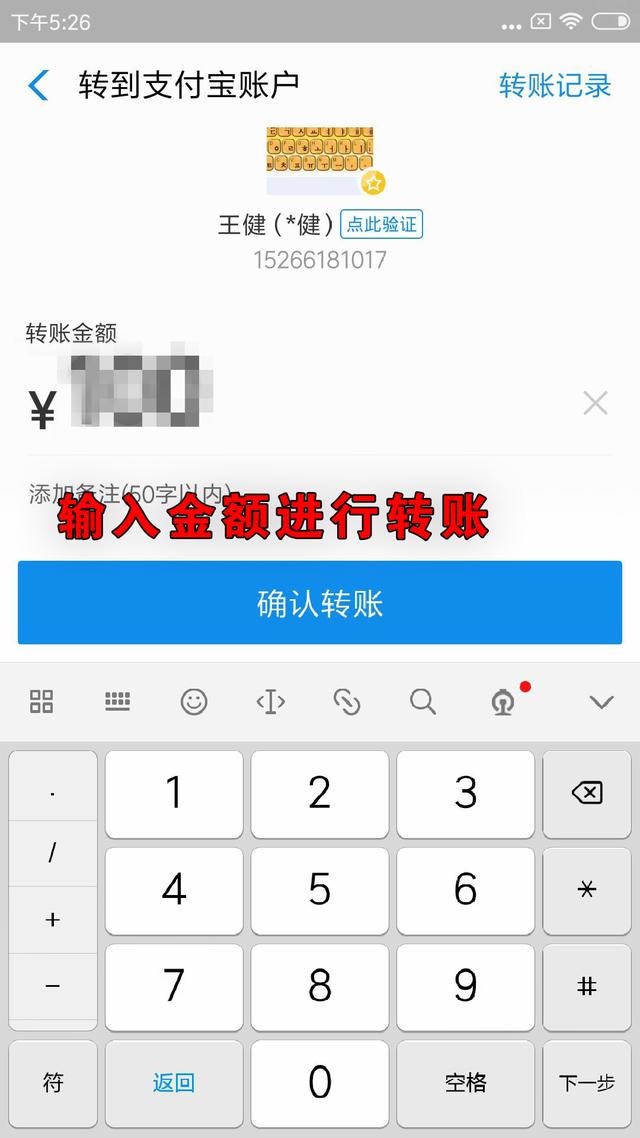Viewport: 640px width, 1138px height.
Task: Tap the 0 key on keypad
Action: point(320,1082)
